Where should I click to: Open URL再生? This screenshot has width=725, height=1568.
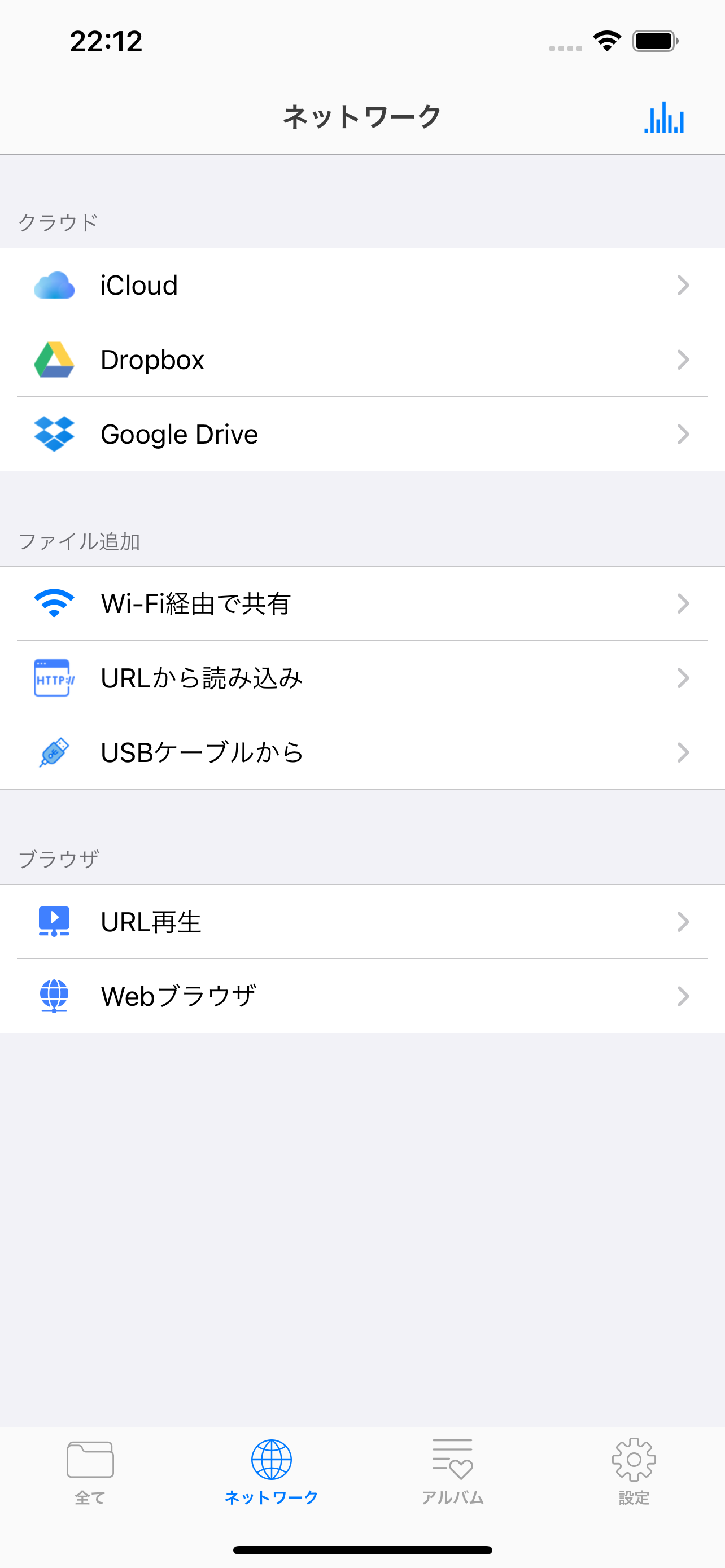coord(362,922)
